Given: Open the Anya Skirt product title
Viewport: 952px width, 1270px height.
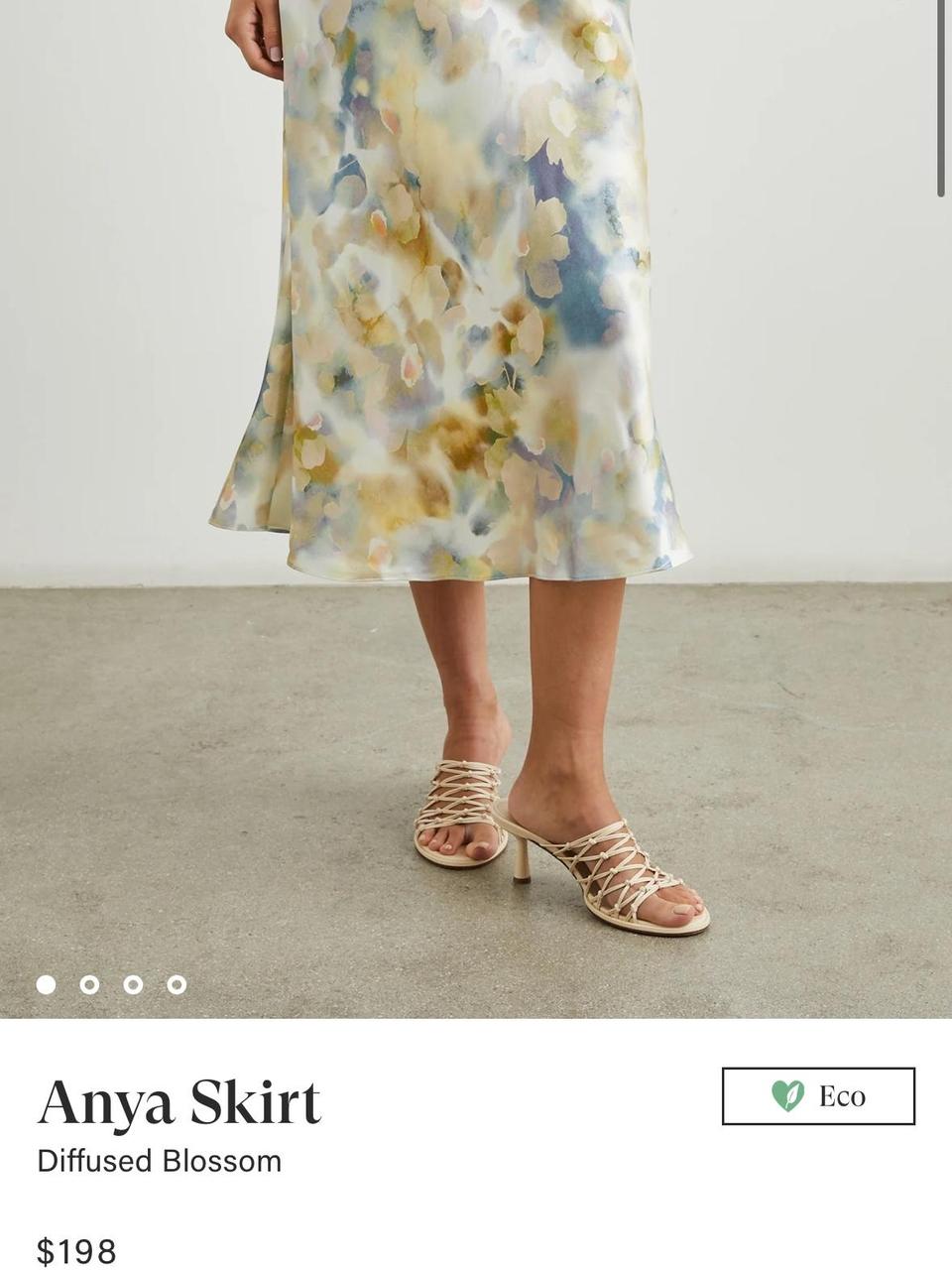Looking at the screenshot, I should click(x=179, y=1099).
